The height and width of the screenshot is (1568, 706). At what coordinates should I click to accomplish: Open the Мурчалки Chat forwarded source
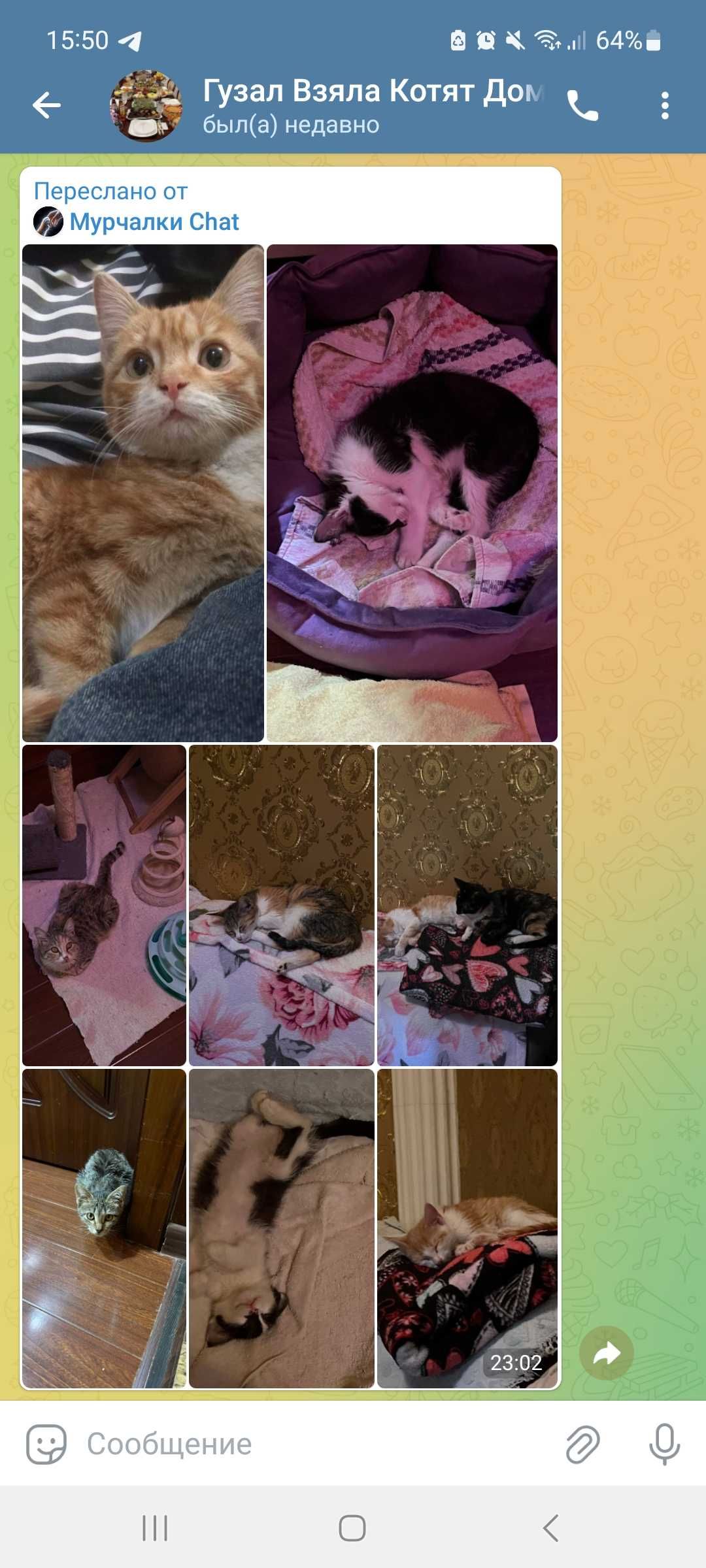tap(154, 222)
